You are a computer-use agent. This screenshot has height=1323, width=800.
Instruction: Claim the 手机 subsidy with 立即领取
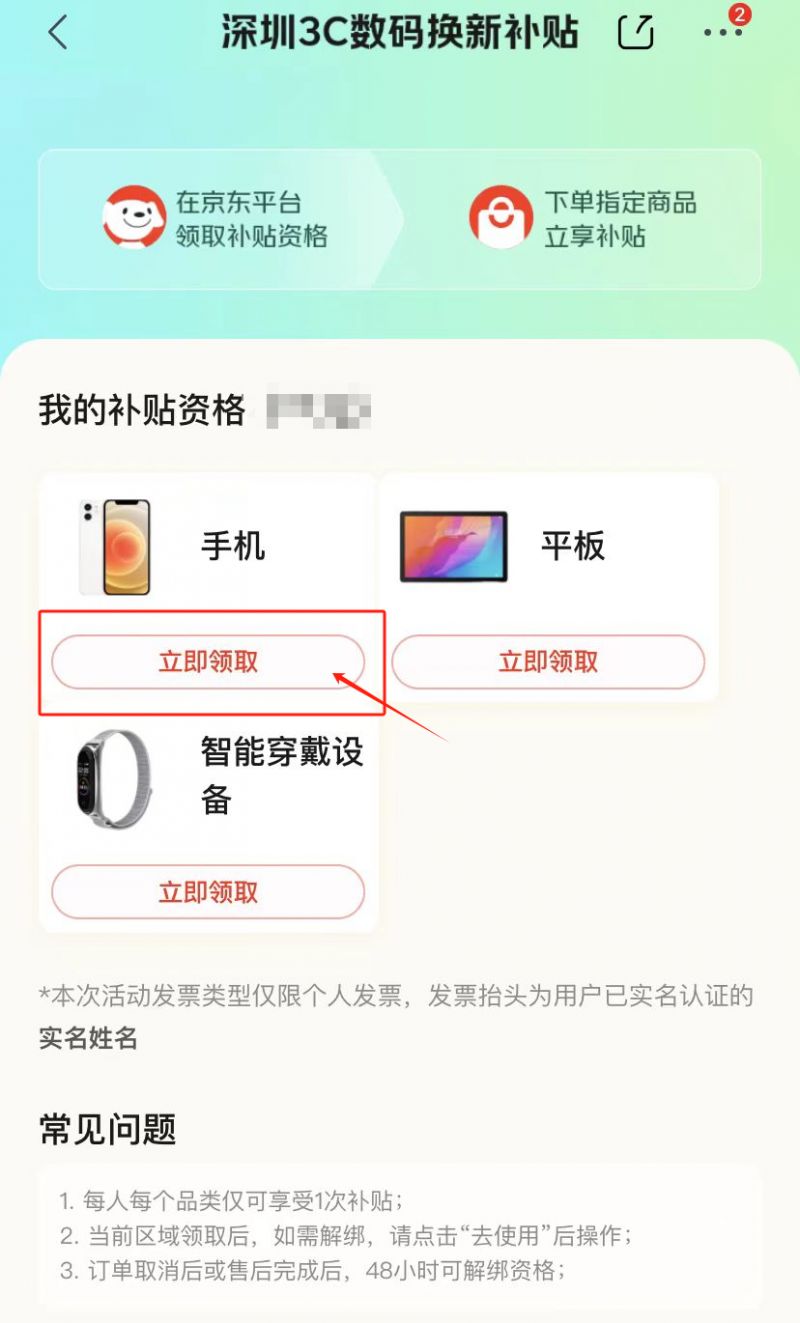tap(208, 662)
